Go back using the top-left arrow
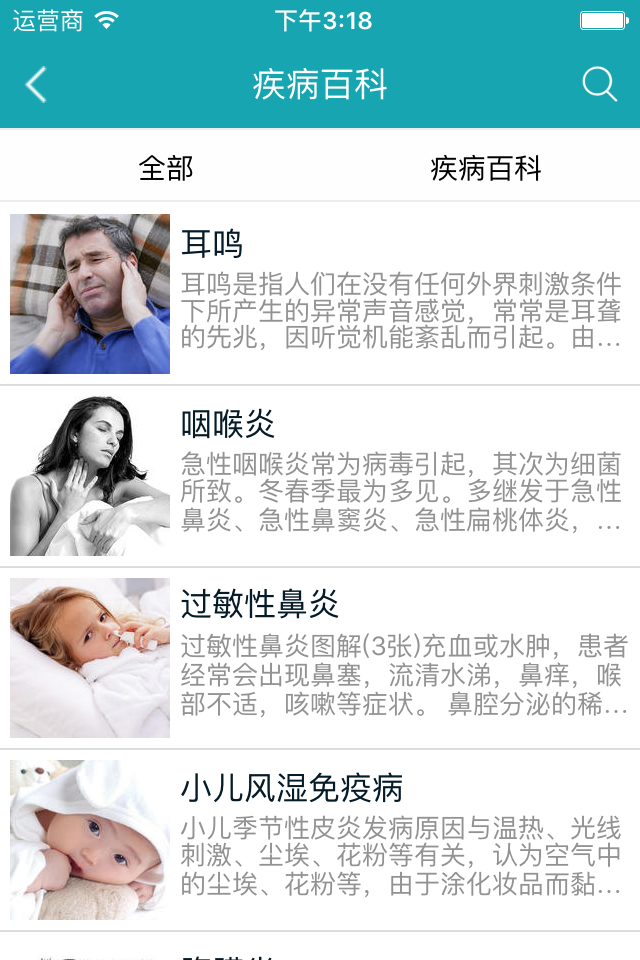The height and width of the screenshot is (960, 640). 36,85
